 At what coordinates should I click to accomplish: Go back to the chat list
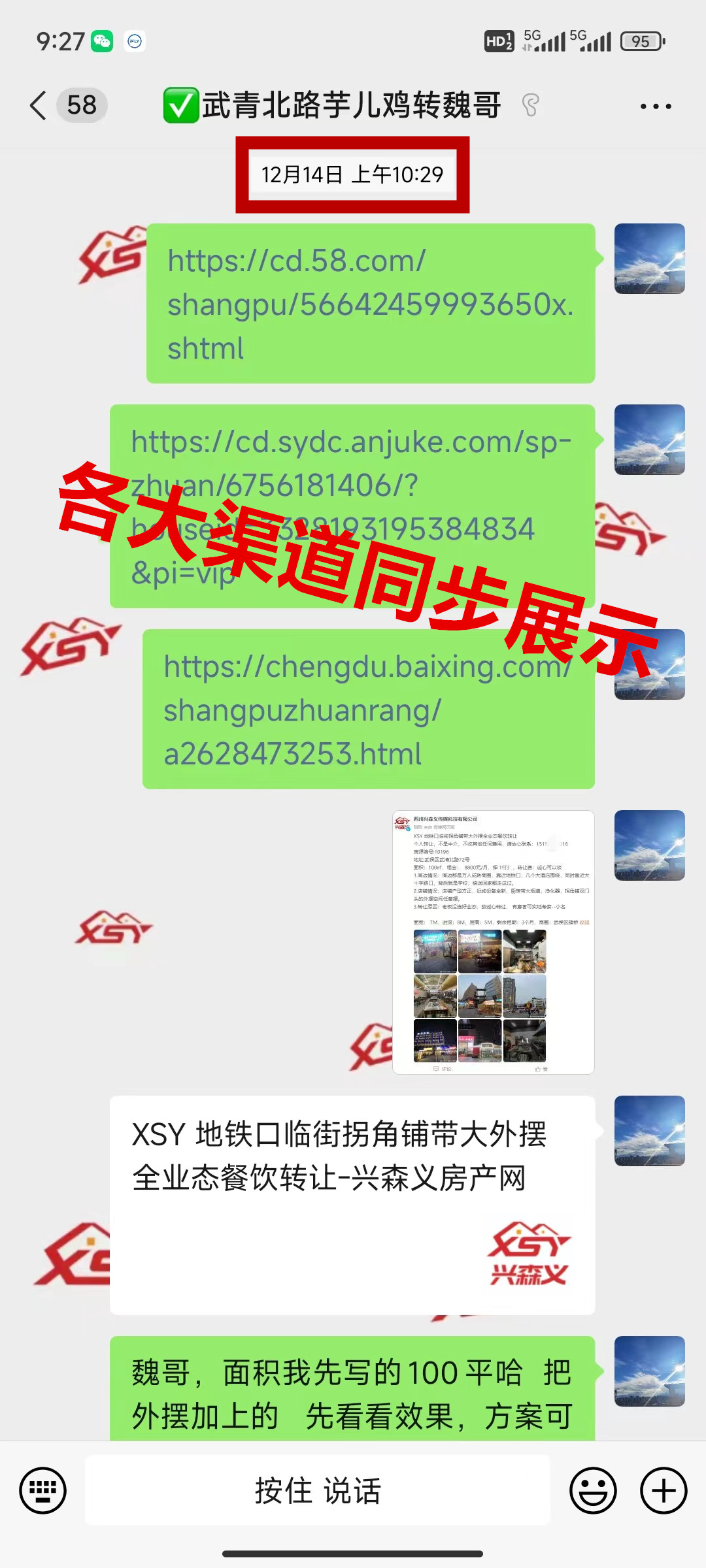(x=39, y=105)
